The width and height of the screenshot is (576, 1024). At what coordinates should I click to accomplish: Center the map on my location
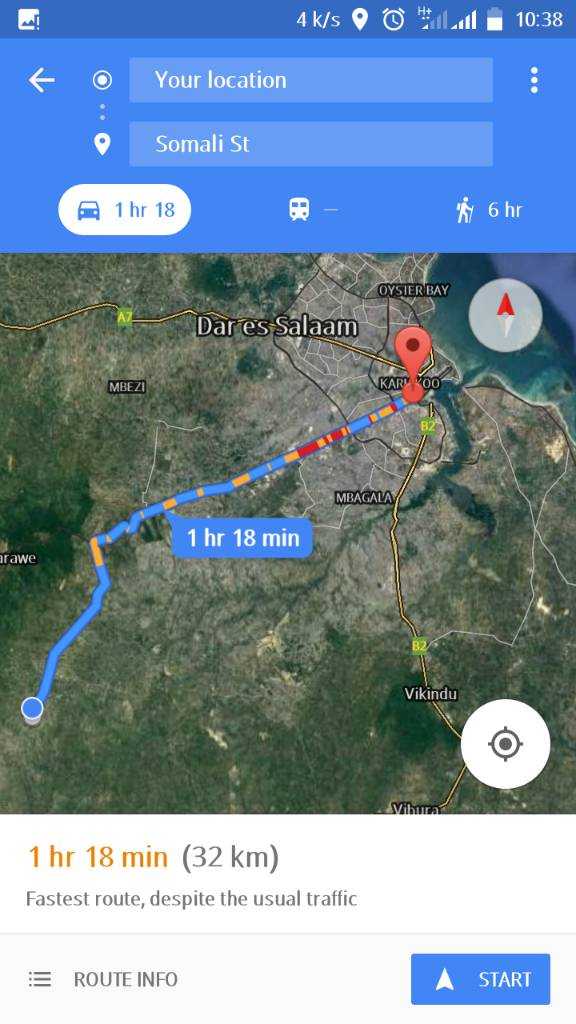505,744
